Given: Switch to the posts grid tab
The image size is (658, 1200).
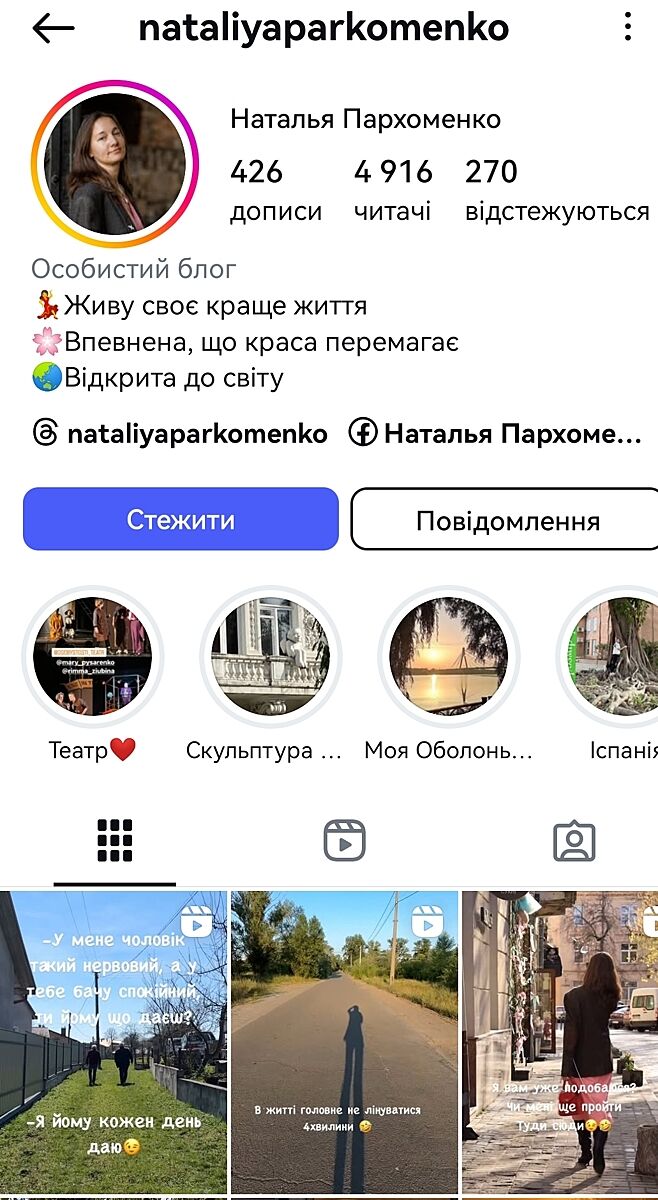Looking at the screenshot, I should point(115,840).
